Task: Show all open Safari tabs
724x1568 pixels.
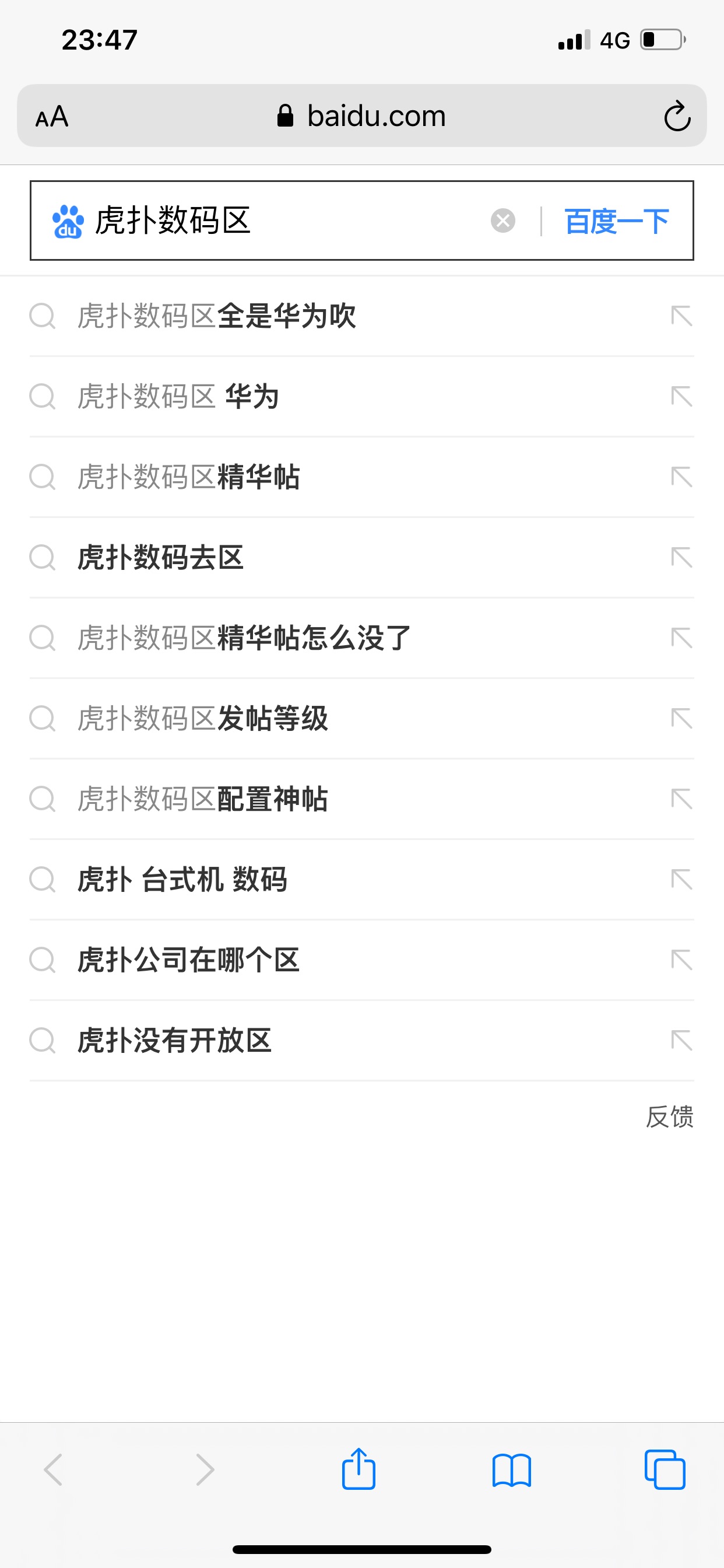Action: click(x=665, y=1470)
